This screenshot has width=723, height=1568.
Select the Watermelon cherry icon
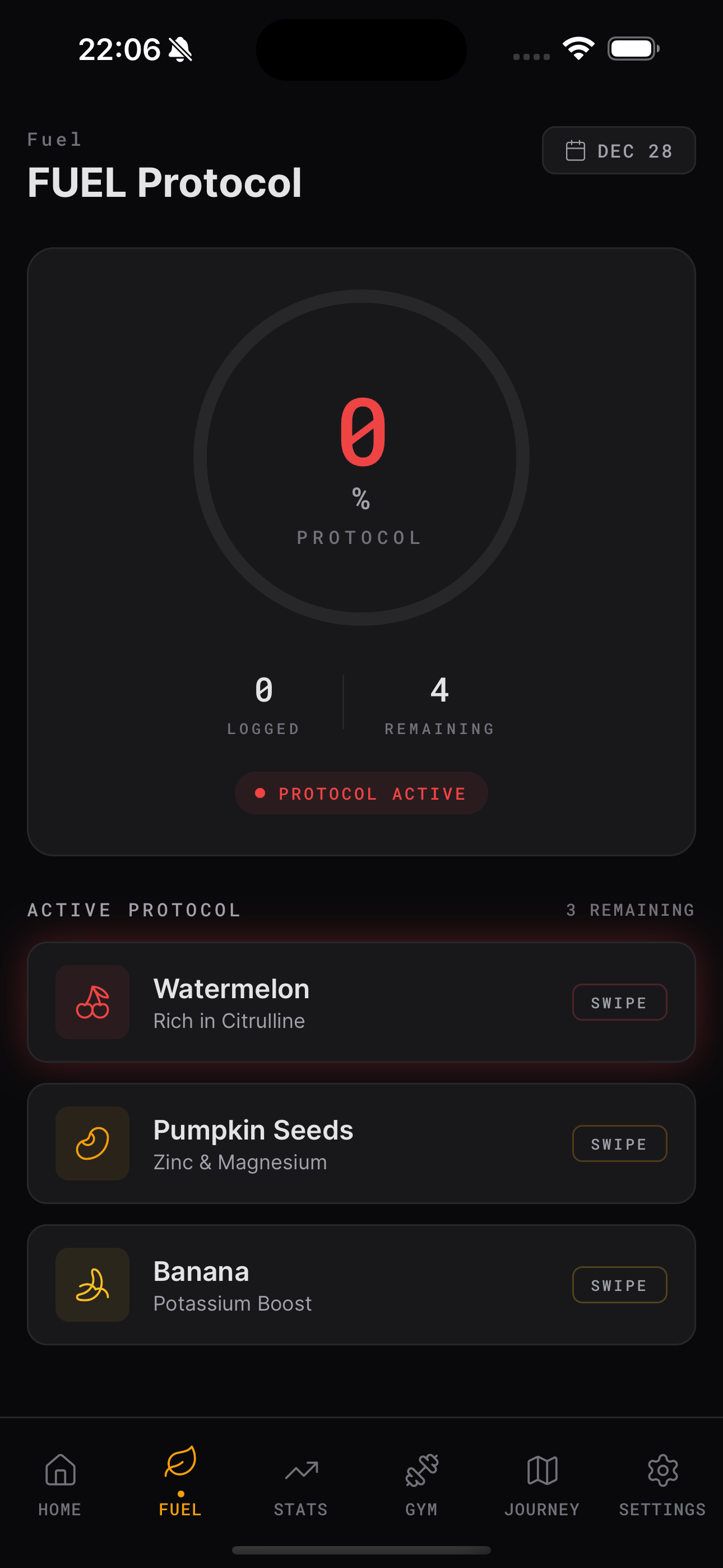point(92,1003)
